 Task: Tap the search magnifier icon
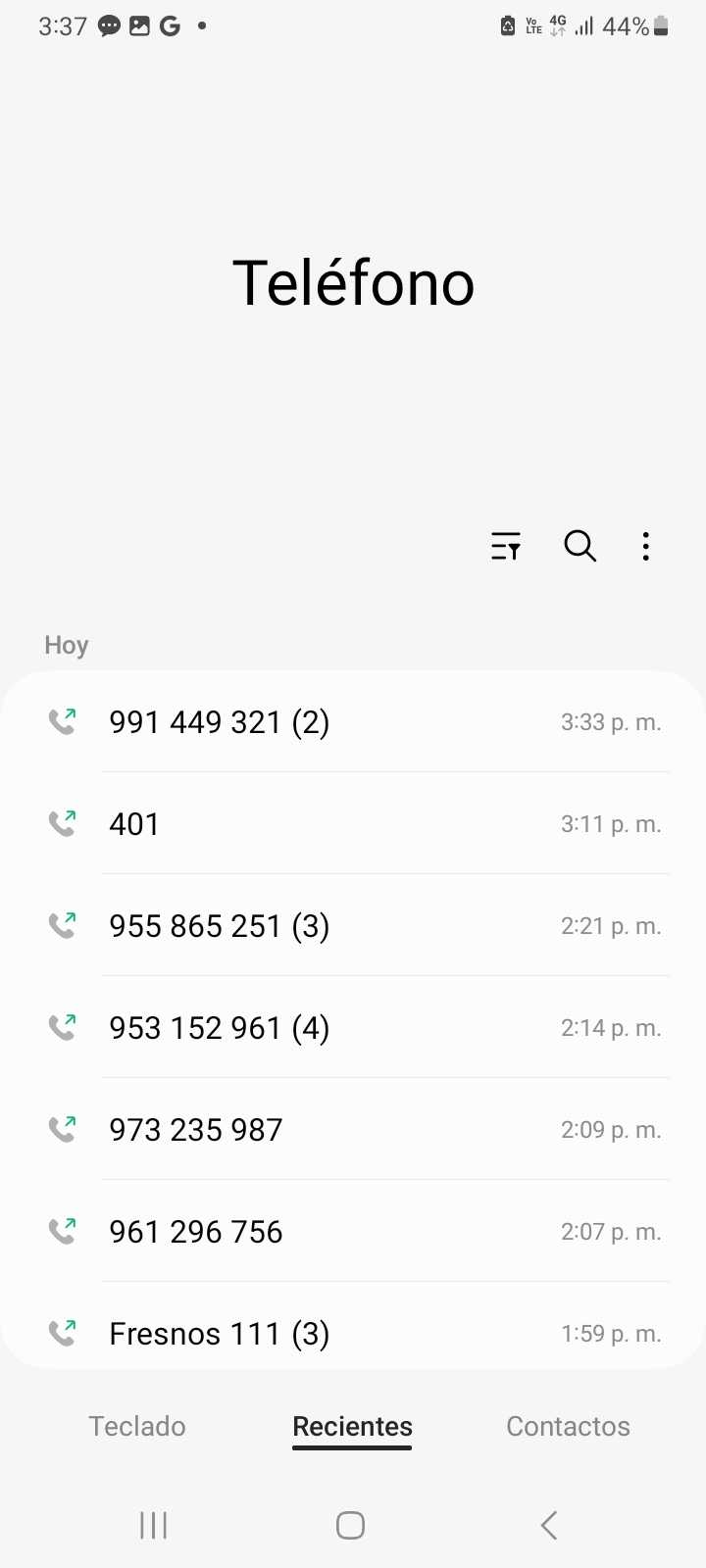tap(580, 546)
